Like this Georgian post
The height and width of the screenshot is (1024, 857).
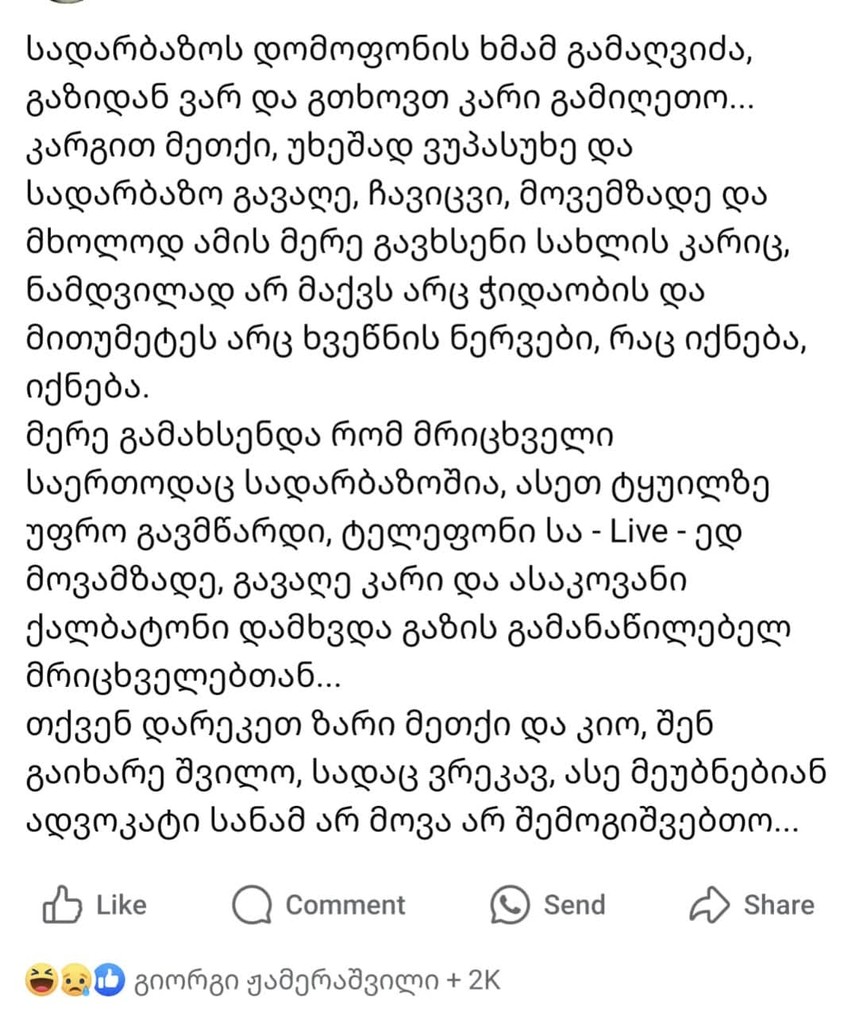tap(94, 905)
